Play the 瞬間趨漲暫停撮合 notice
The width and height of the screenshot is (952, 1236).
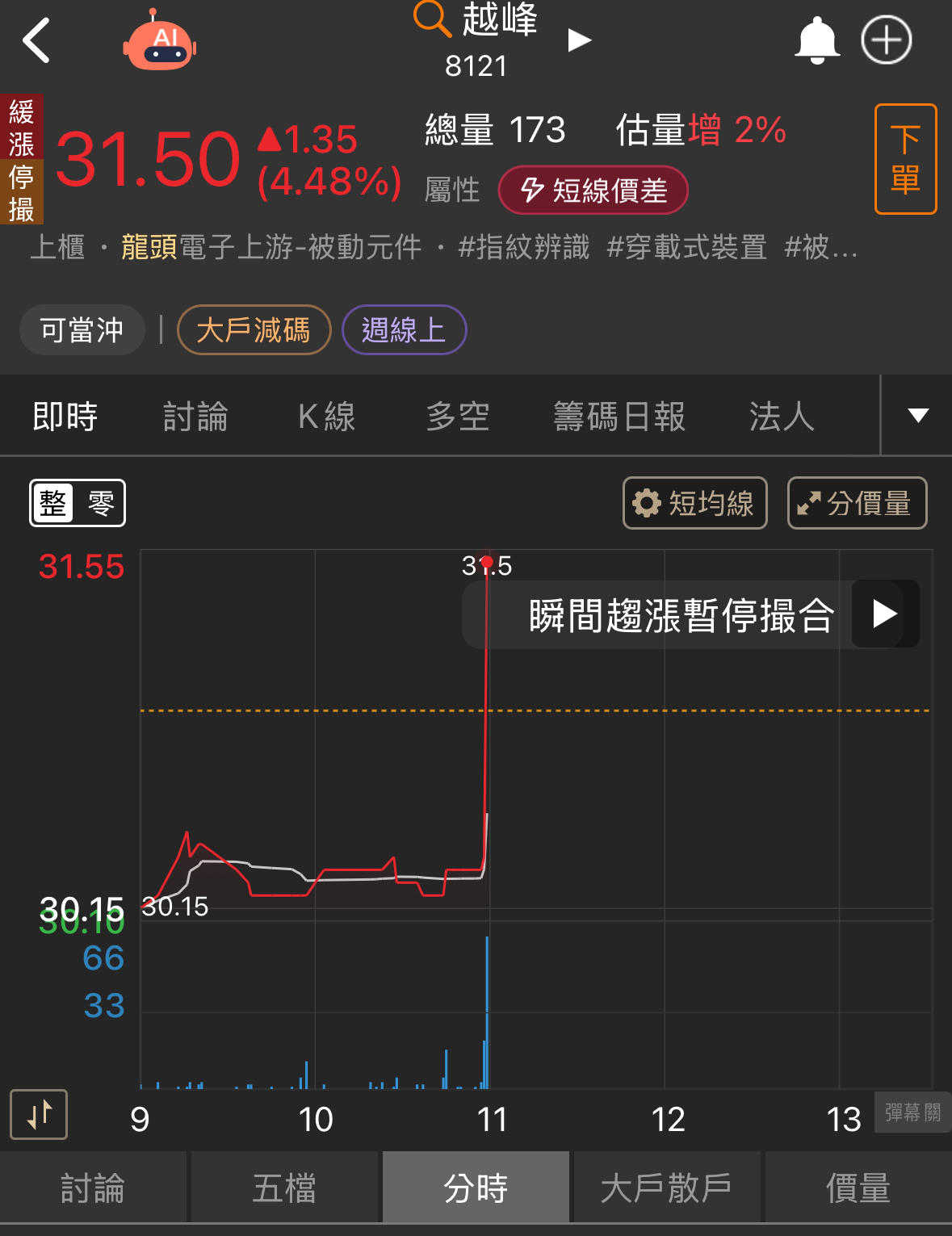tap(885, 614)
